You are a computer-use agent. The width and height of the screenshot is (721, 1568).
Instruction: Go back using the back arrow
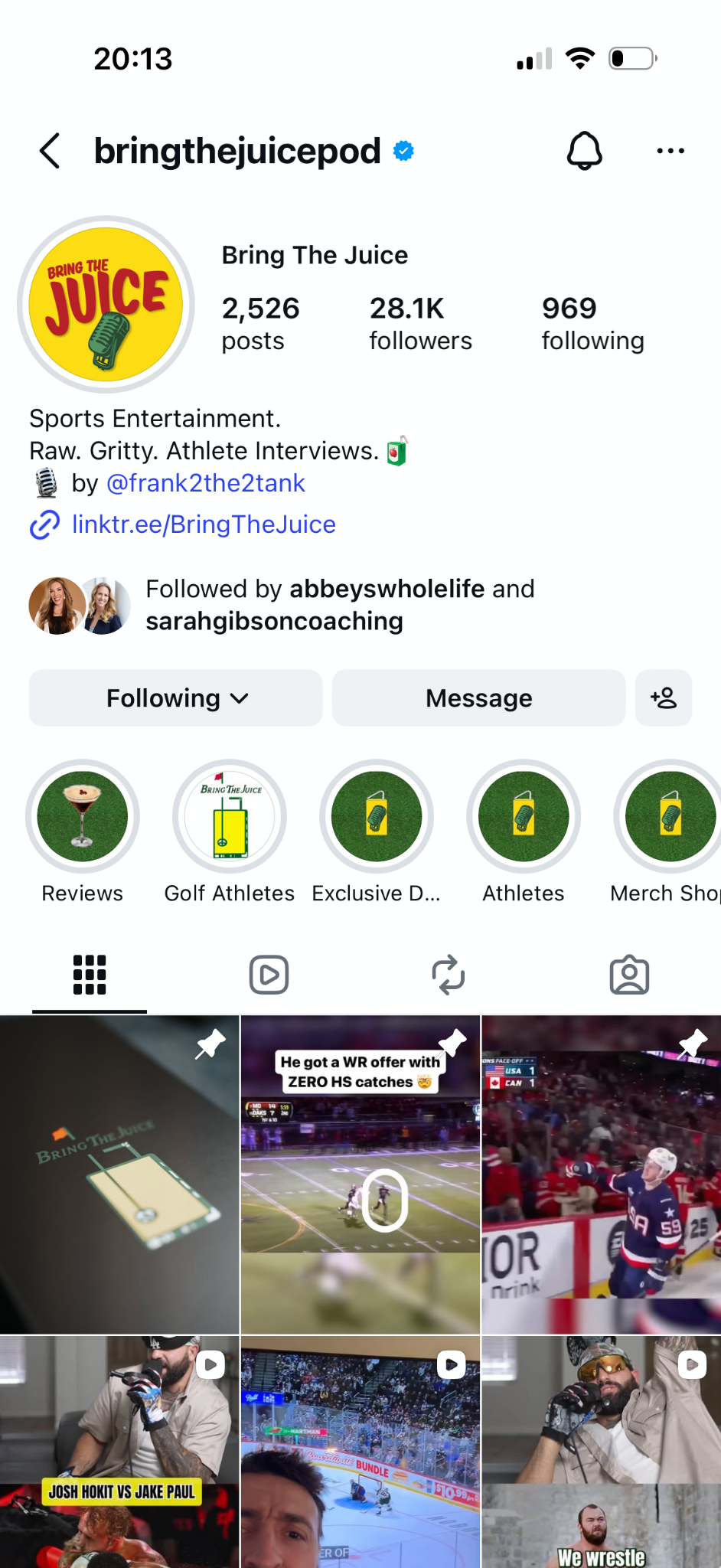(50, 151)
